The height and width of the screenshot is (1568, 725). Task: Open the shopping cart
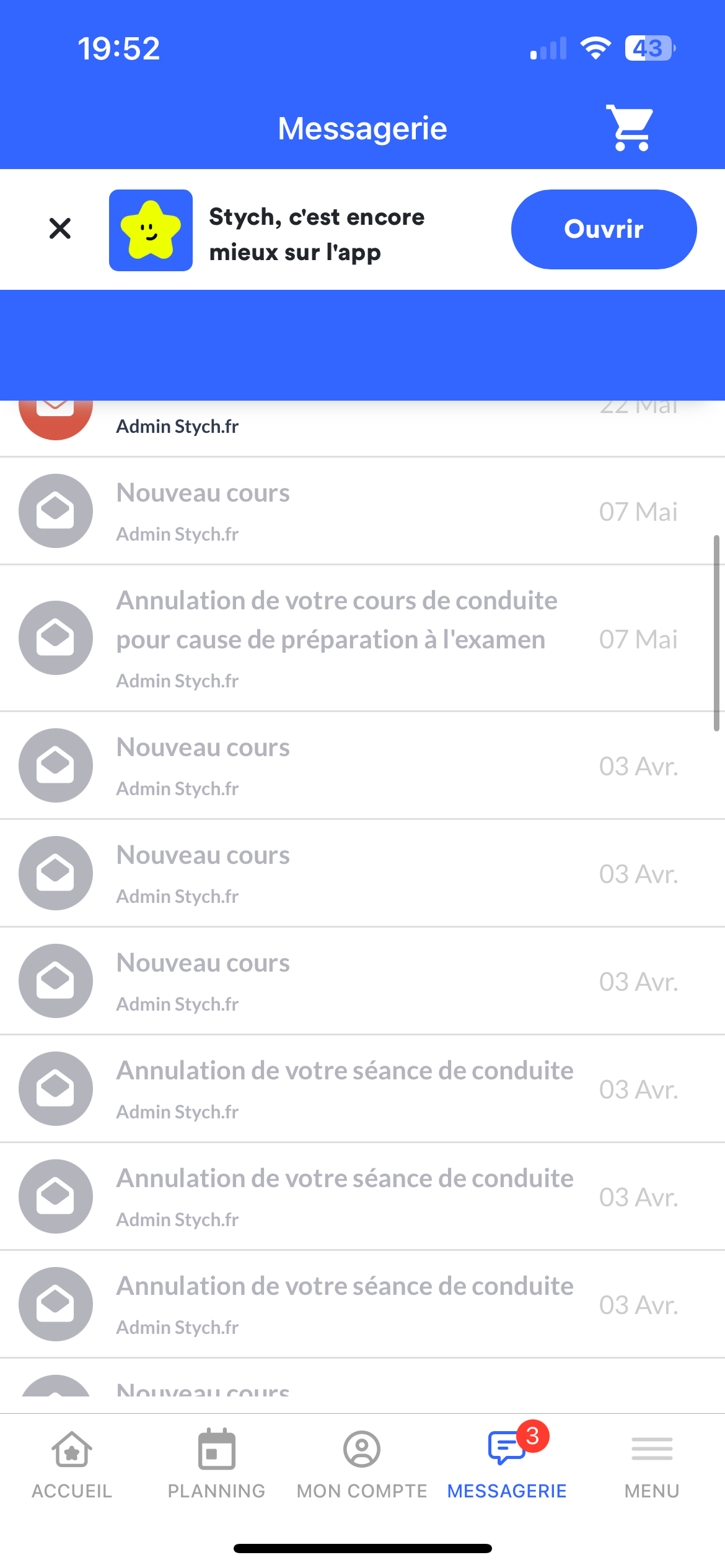(x=630, y=128)
